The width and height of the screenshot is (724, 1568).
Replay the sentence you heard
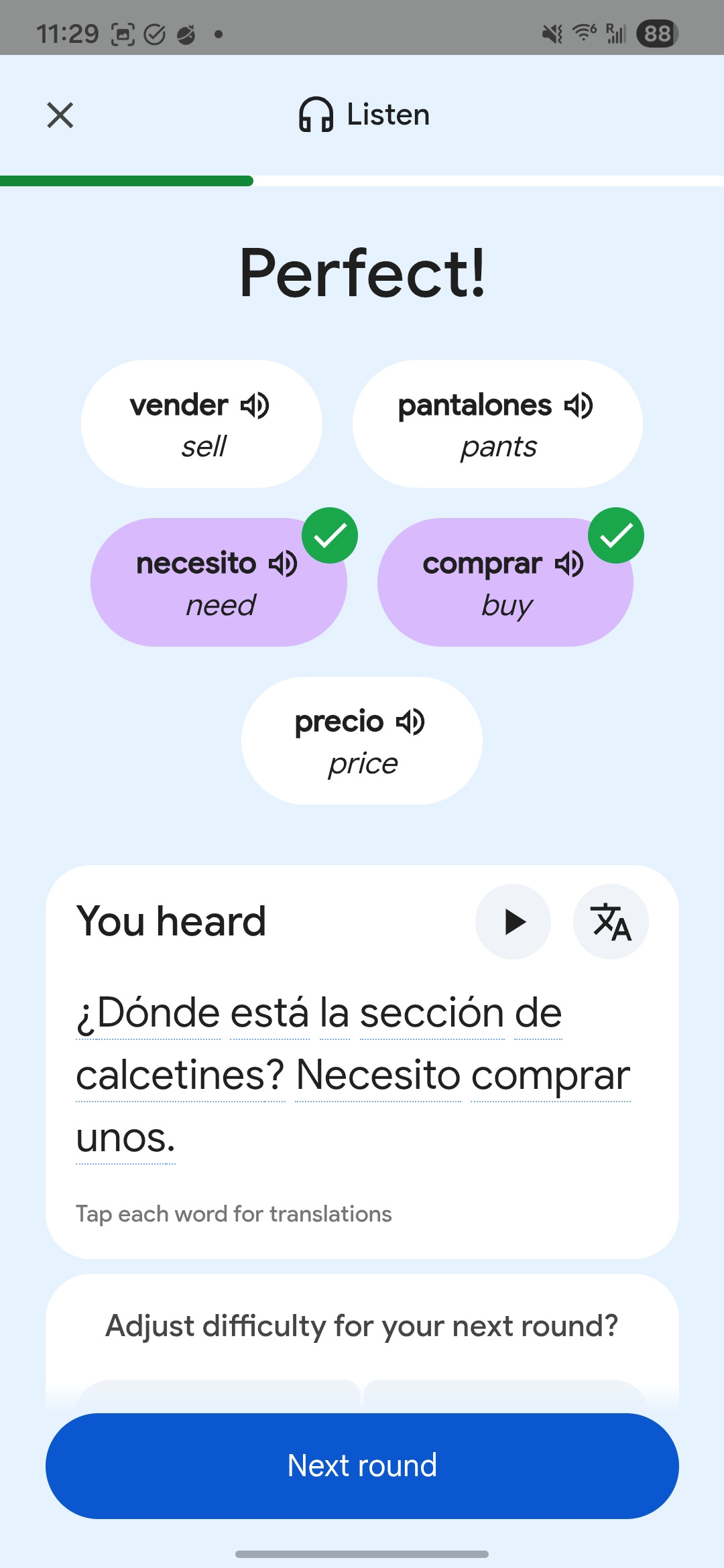click(x=514, y=922)
